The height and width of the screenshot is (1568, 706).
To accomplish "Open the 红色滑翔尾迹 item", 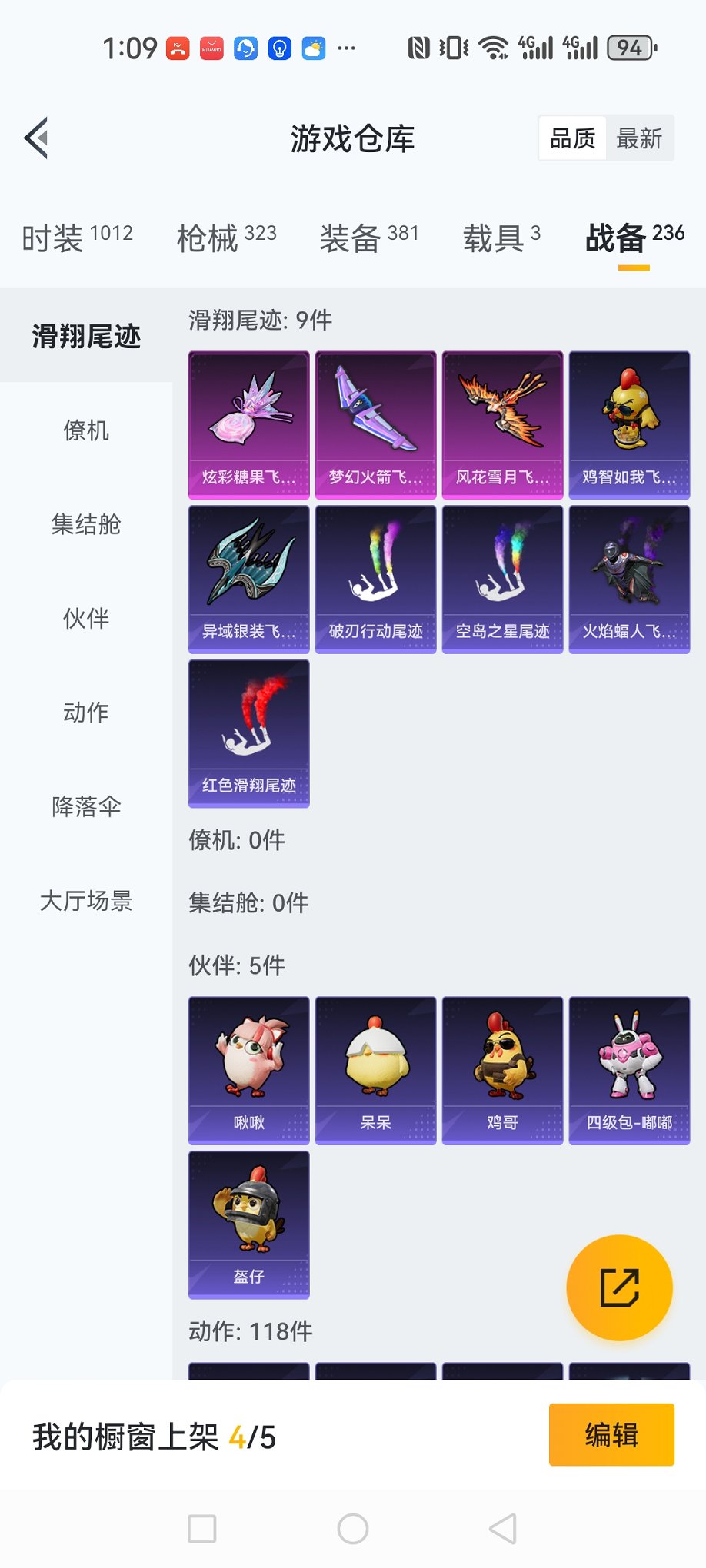I will pos(249,733).
